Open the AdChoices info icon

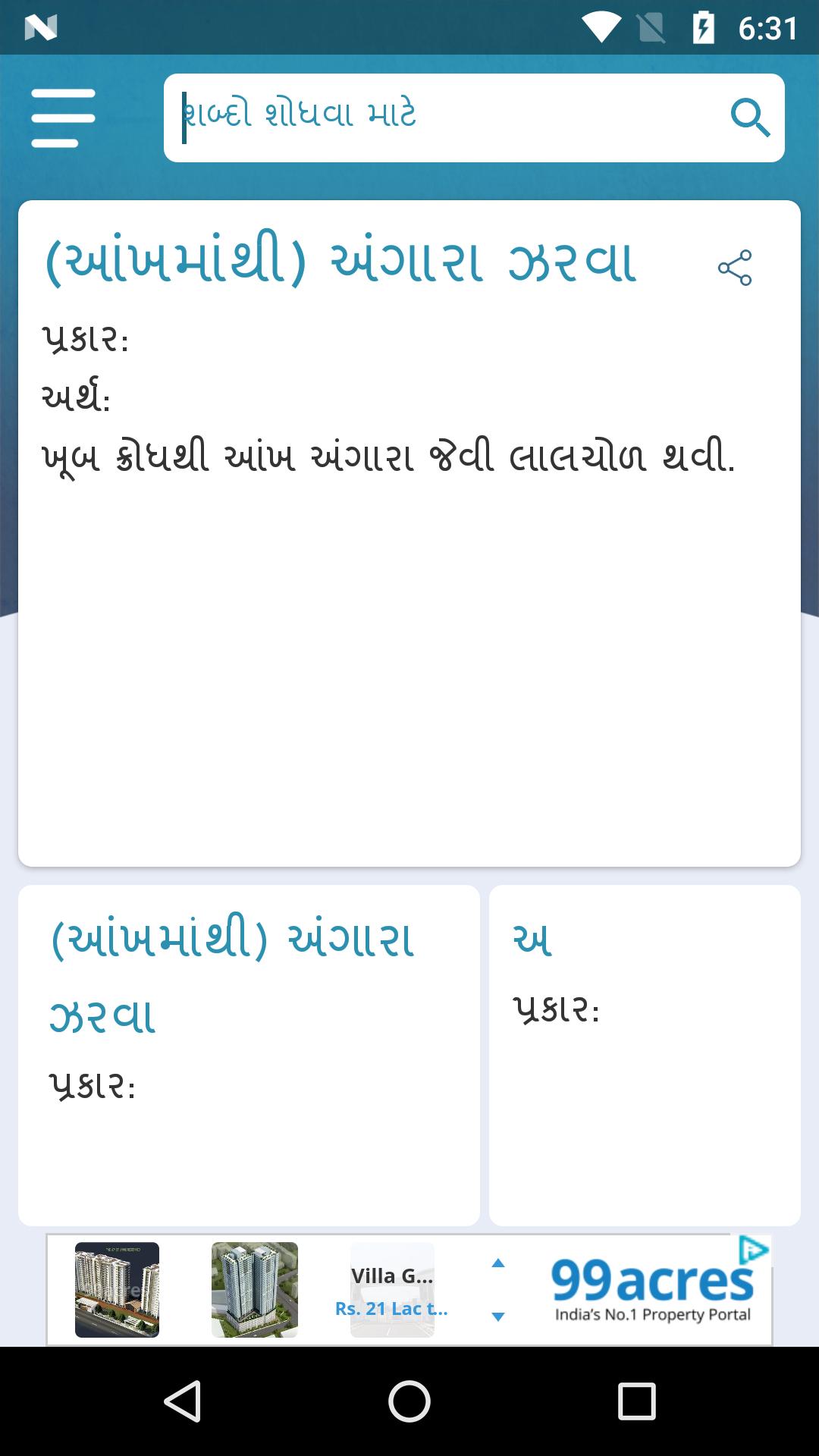(754, 1250)
